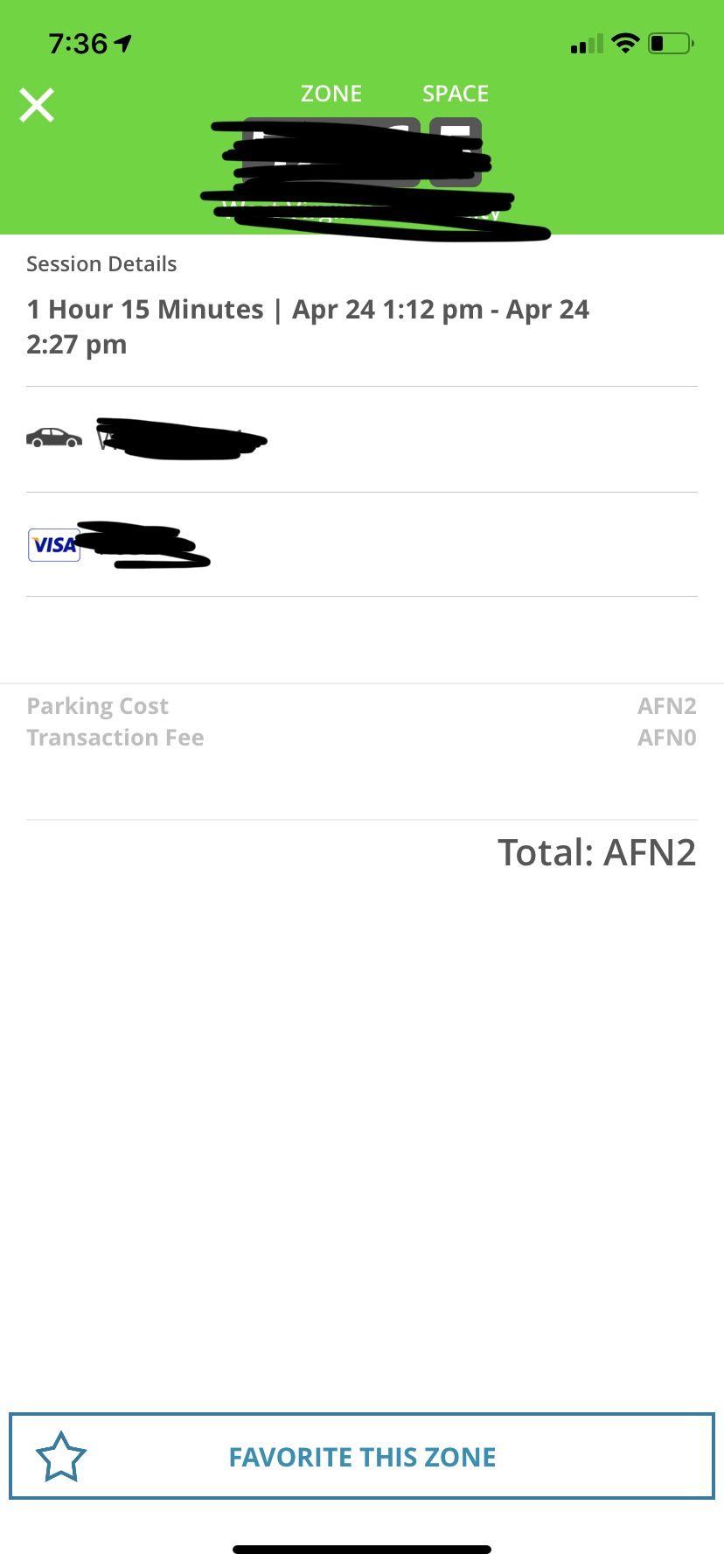Viewport: 724px width, 1568px height.
Task: Close the parking session details
Action: tap(37, 105)
